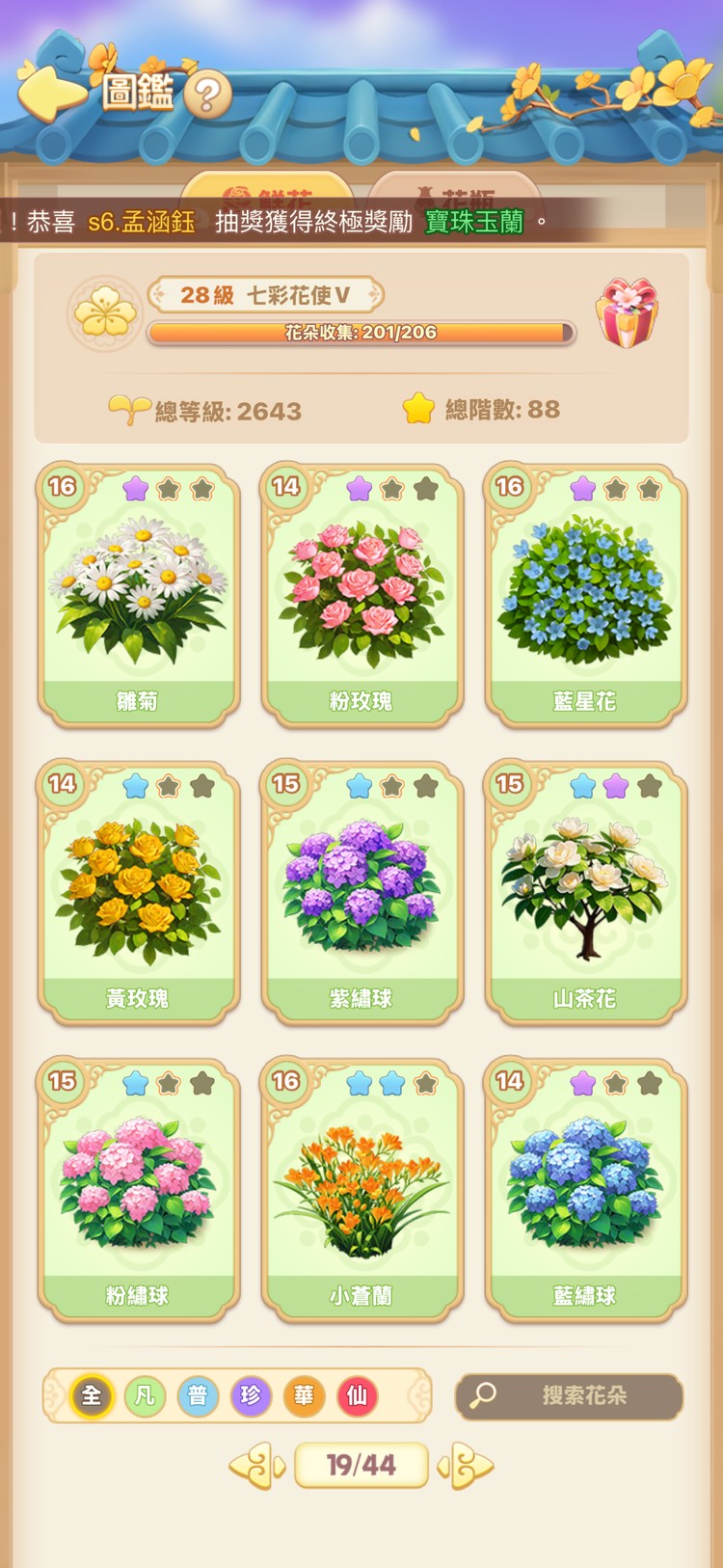View the 藍繡球 flower card

(585, 1189)
